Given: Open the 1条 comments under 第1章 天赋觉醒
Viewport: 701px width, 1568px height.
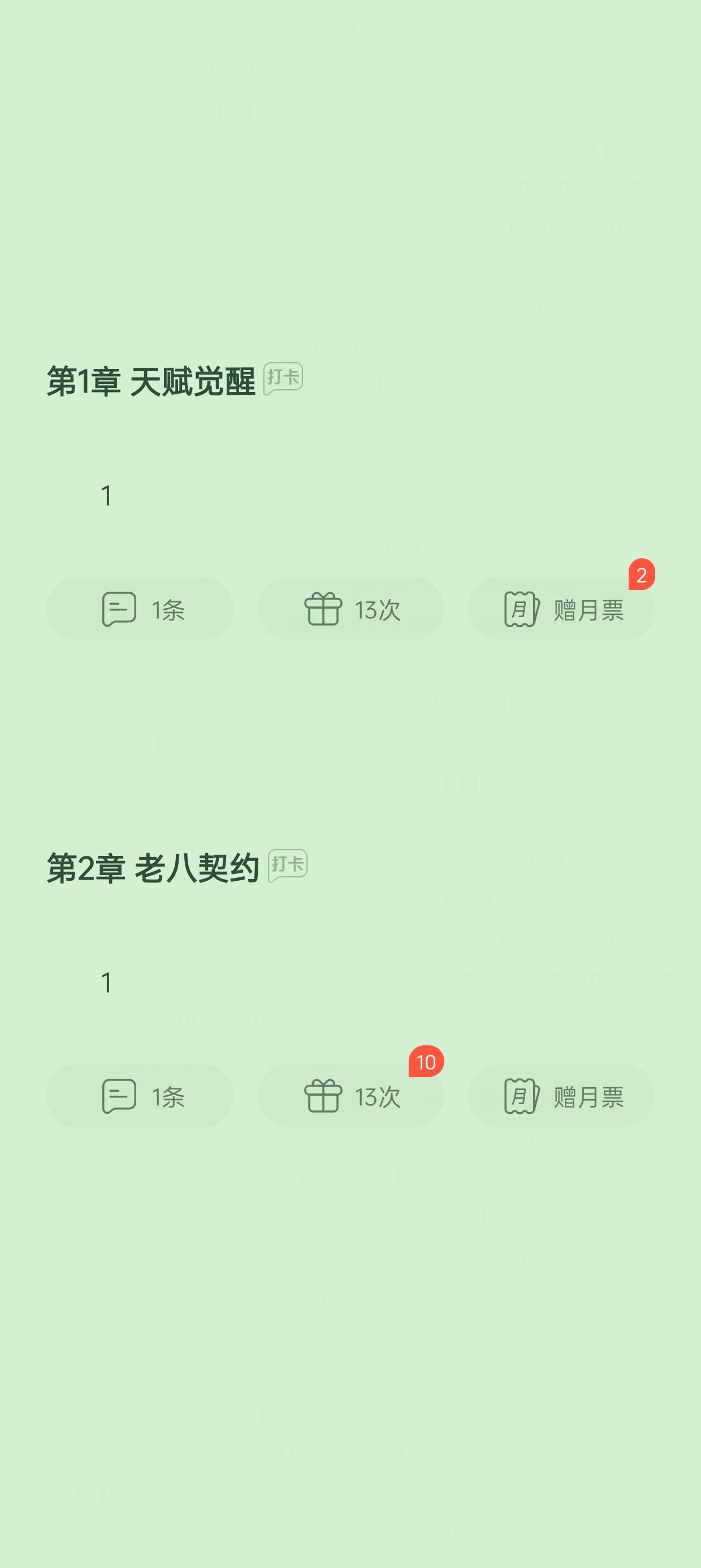Looking at the screenshot, I should coord(140,609).
